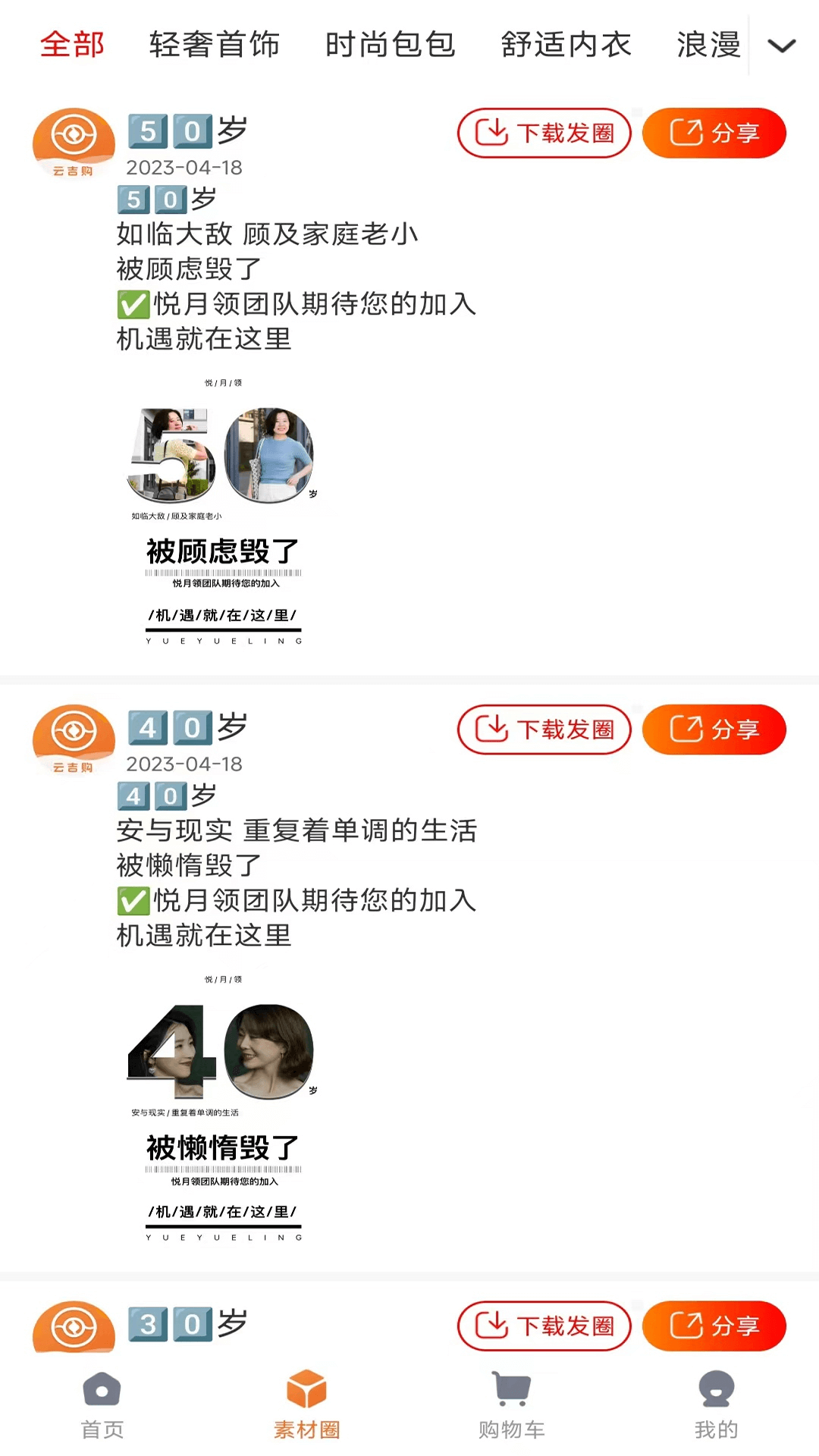Select the 舒适内衣 tab
819x1456 pixels.
click(x=565, y=44)
